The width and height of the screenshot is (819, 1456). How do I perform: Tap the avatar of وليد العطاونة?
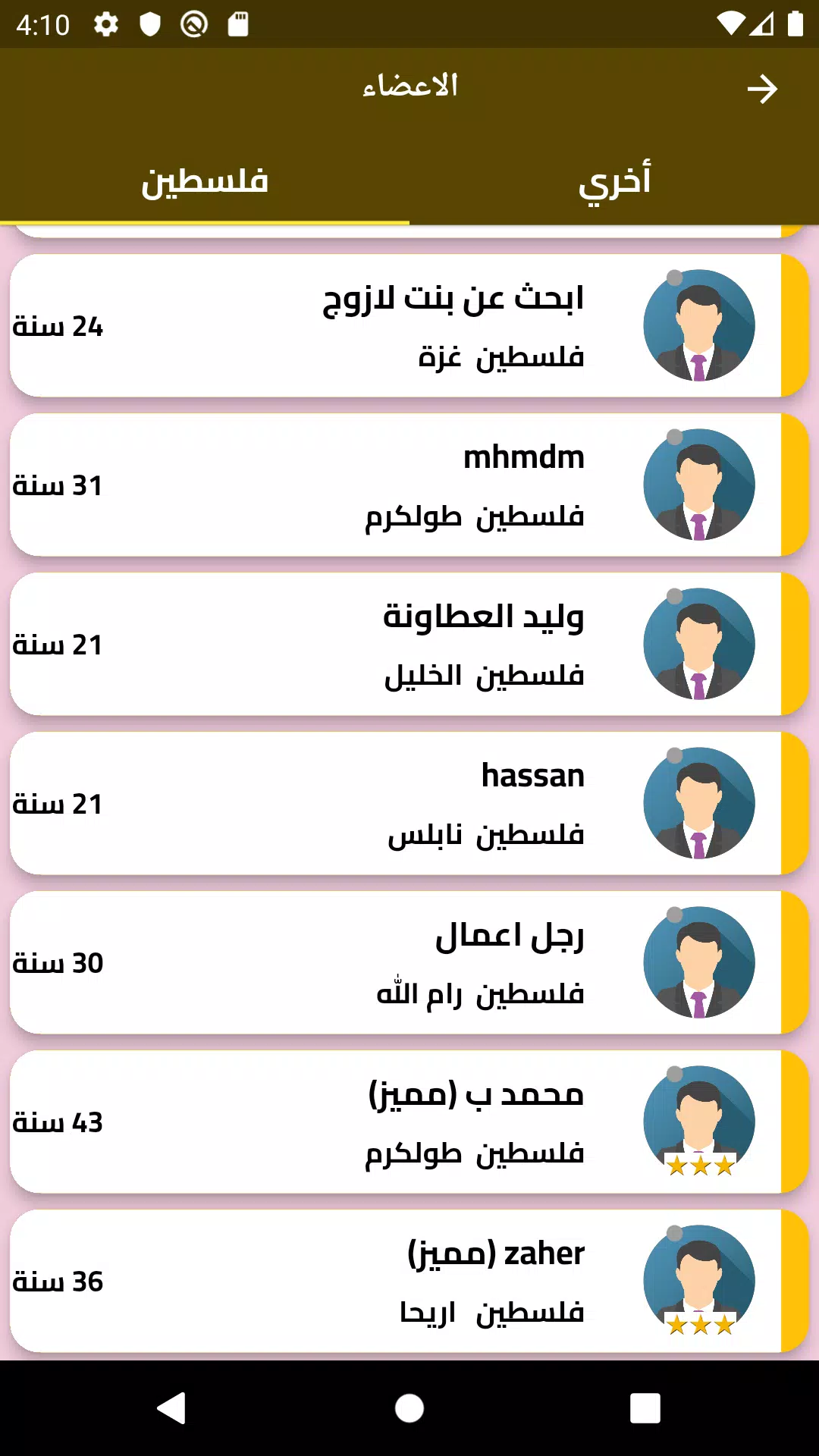click(x=698, y=643)
